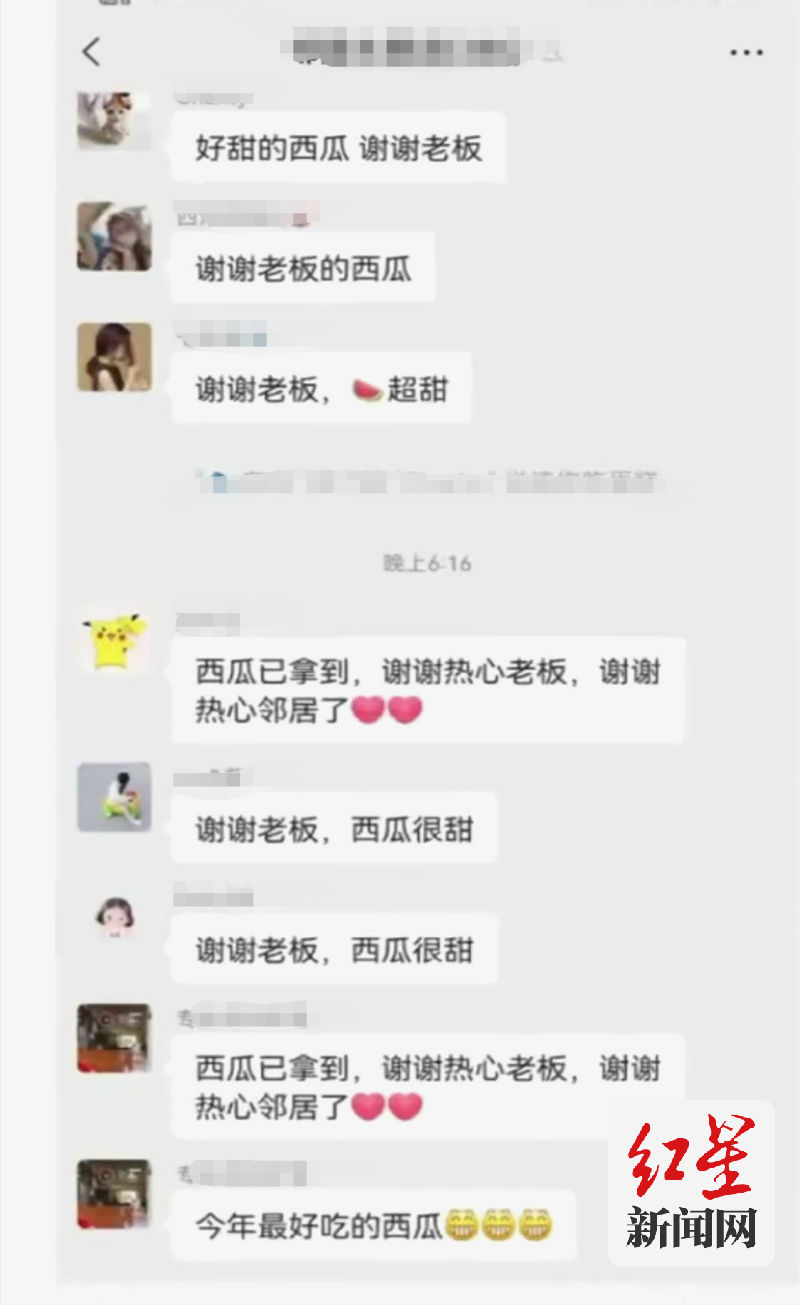Open the girl cartoon avatar profile
Viewport: 800px width, 1305px height.
(x=113, y=915)
